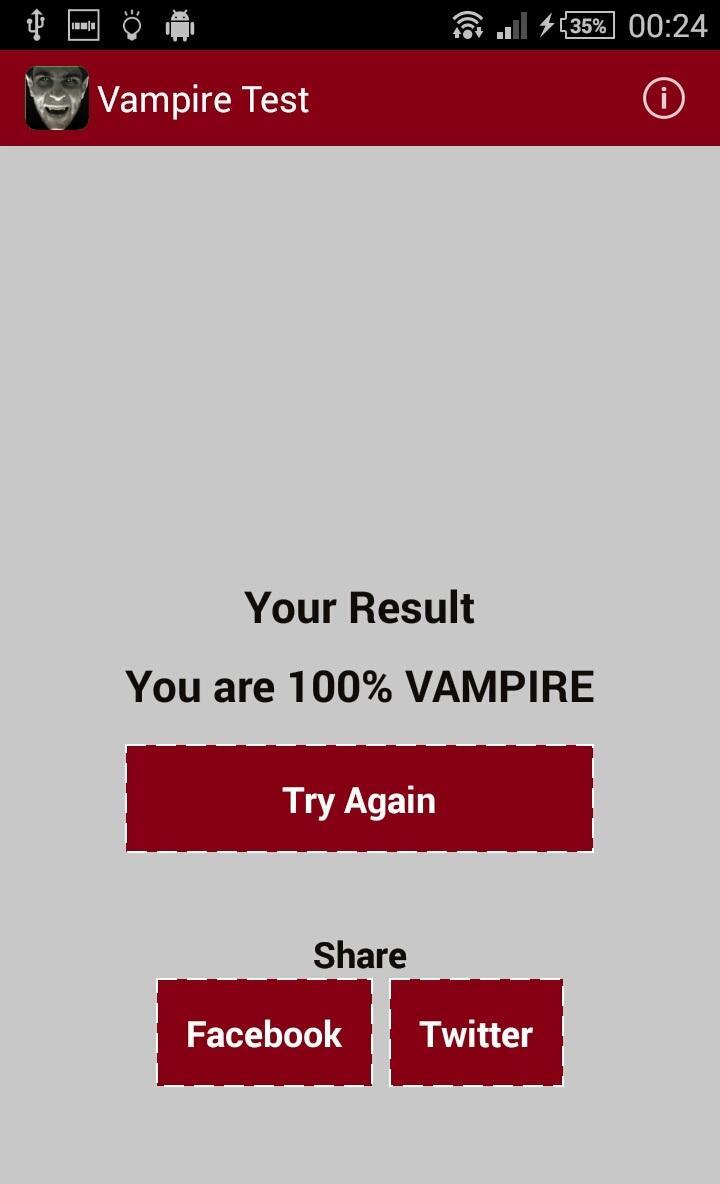Tap the USB connection status icon
The image size is (720, 1184).
tap(37, 24)
